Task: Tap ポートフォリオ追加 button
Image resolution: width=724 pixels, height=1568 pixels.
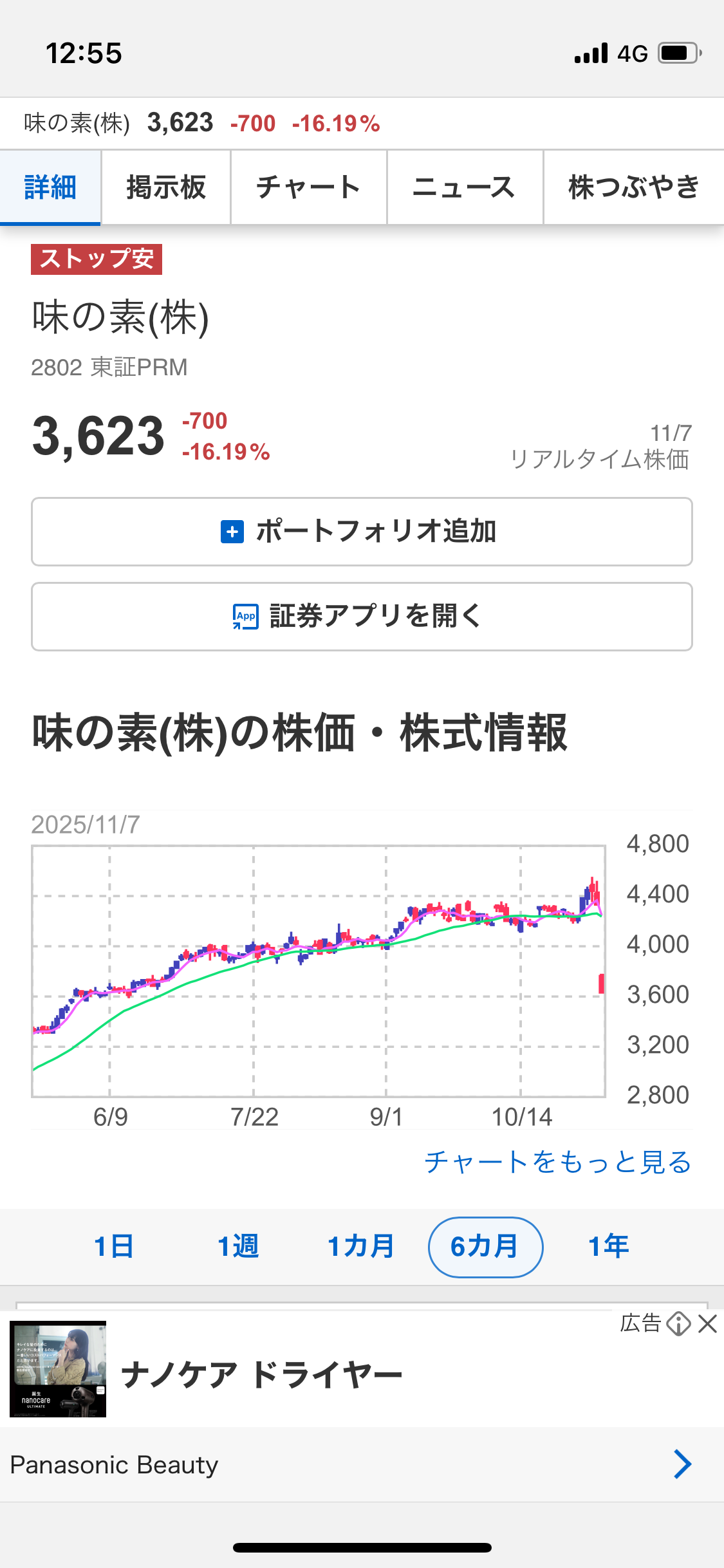Action: (x=362, y=532)
